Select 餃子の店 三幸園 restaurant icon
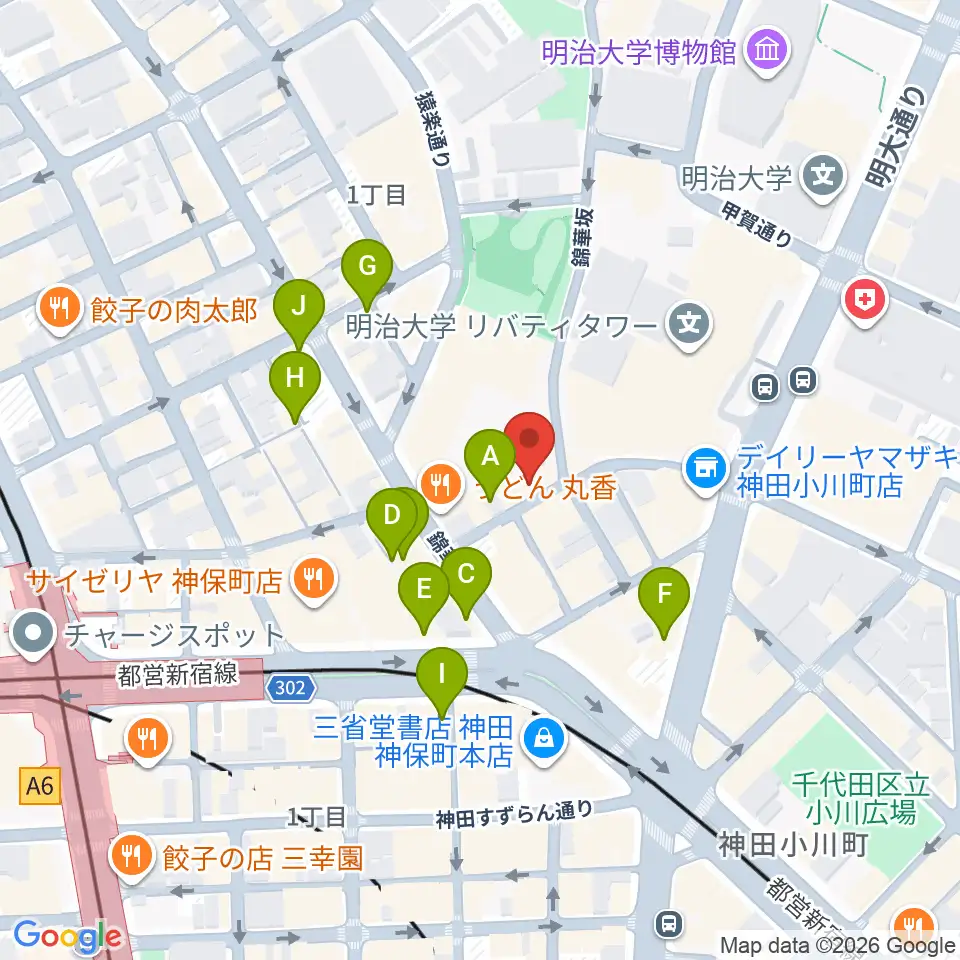 pos(130,857)
